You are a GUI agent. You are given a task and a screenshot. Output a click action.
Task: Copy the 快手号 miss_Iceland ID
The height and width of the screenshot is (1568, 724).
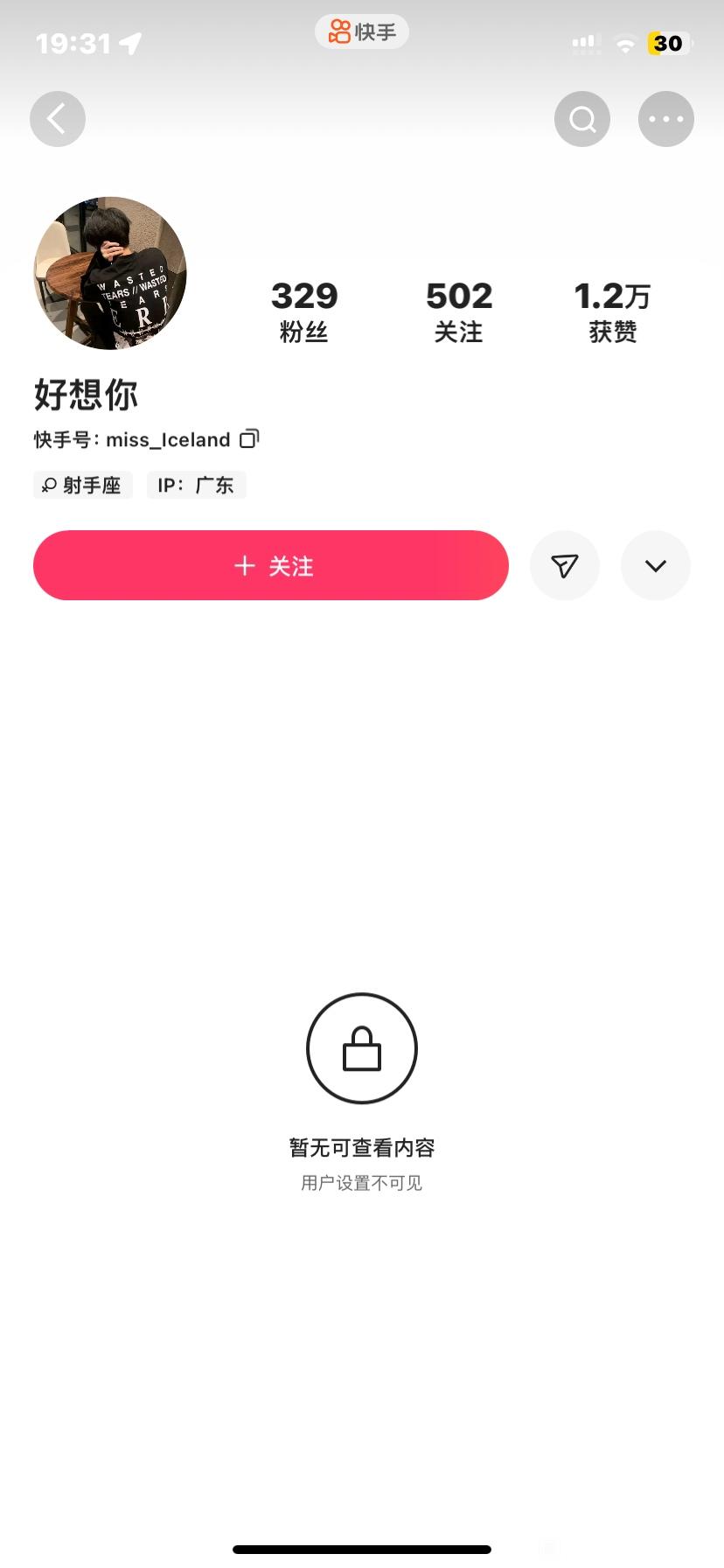[250, 438]
